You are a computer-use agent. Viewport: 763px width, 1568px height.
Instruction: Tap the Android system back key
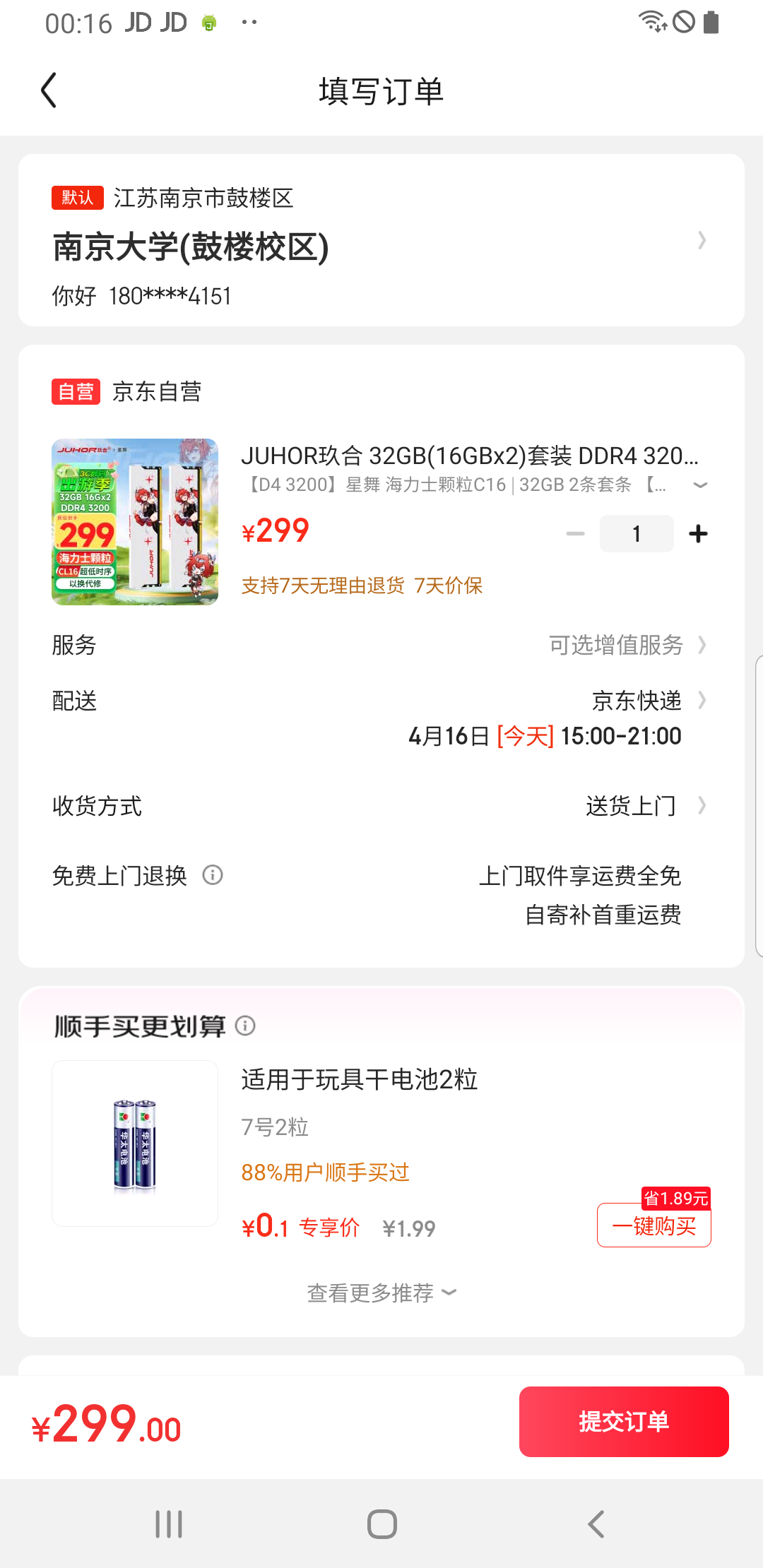596,1526
